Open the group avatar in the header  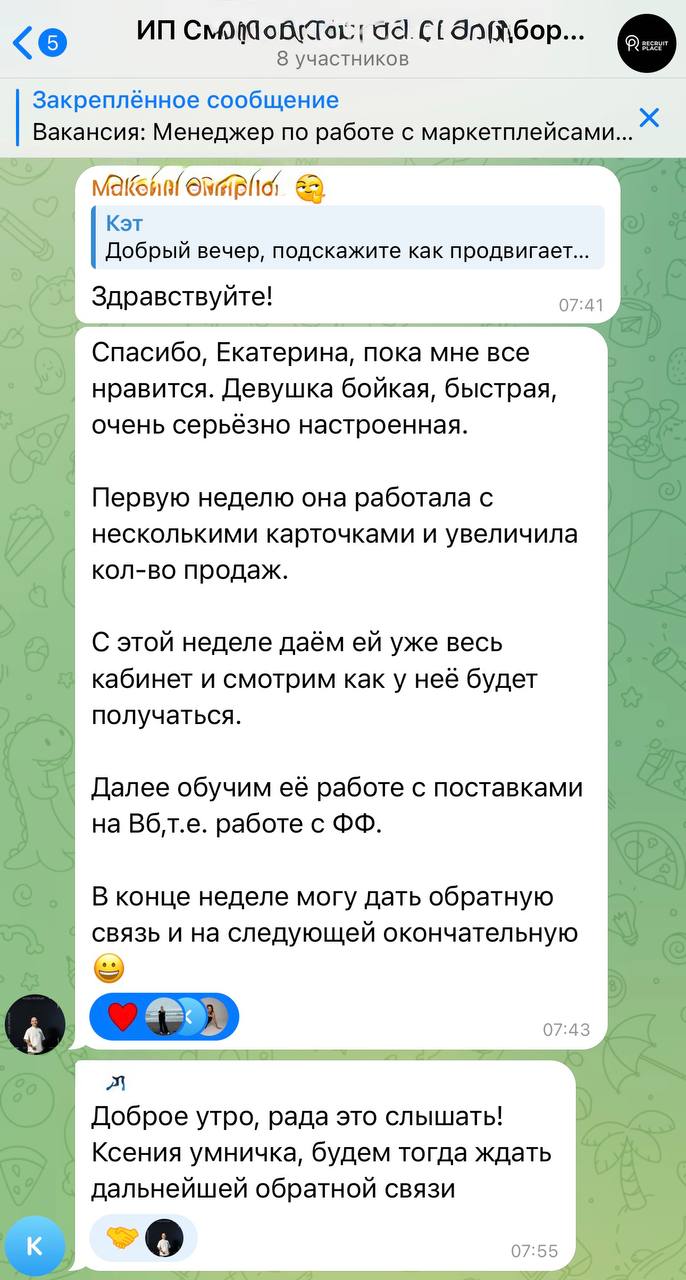coord(646,43)
